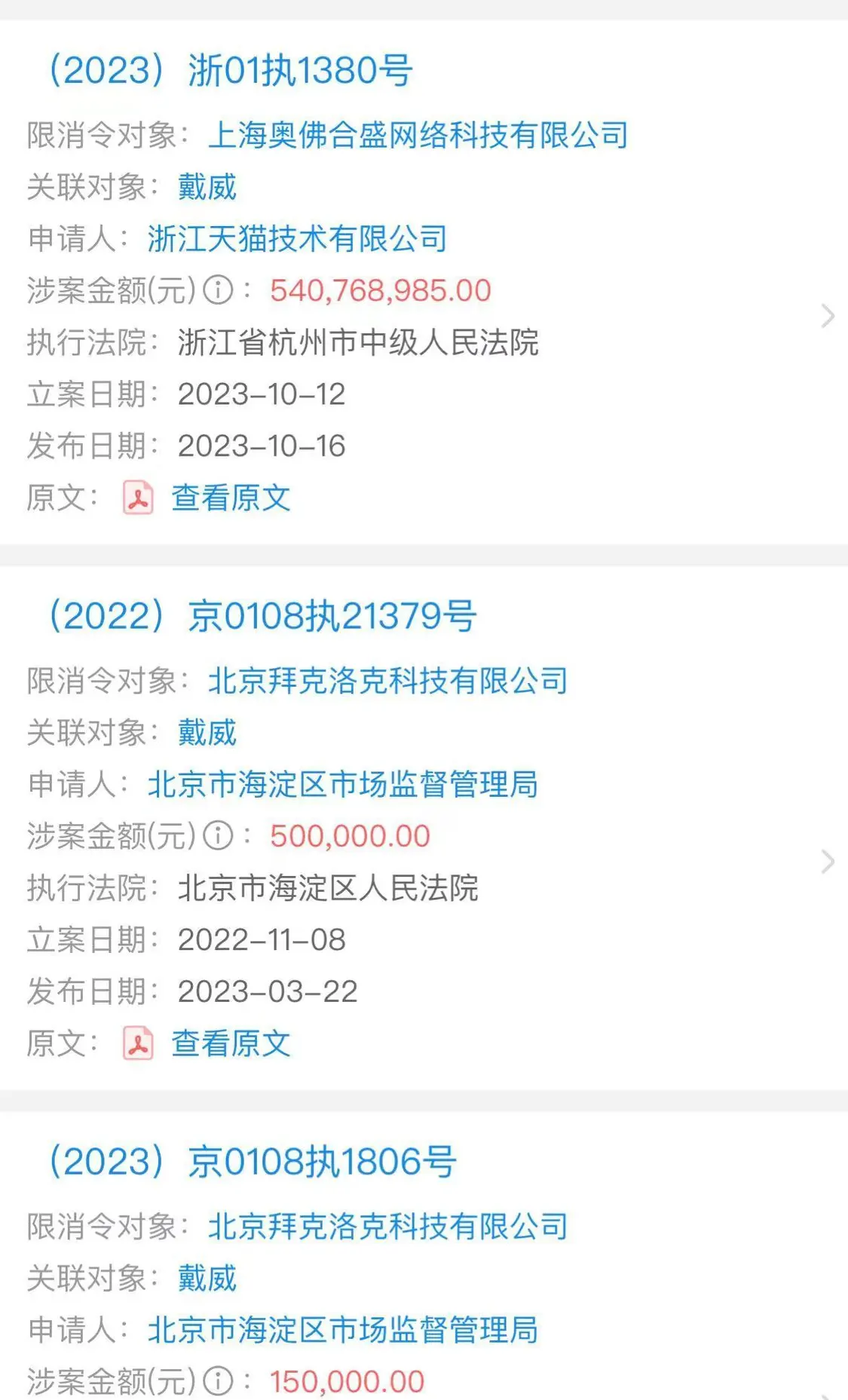Open 戴威 in the 京0108执1806号 case
Screen dimensions: 848x1400
tap(207, 1279)
